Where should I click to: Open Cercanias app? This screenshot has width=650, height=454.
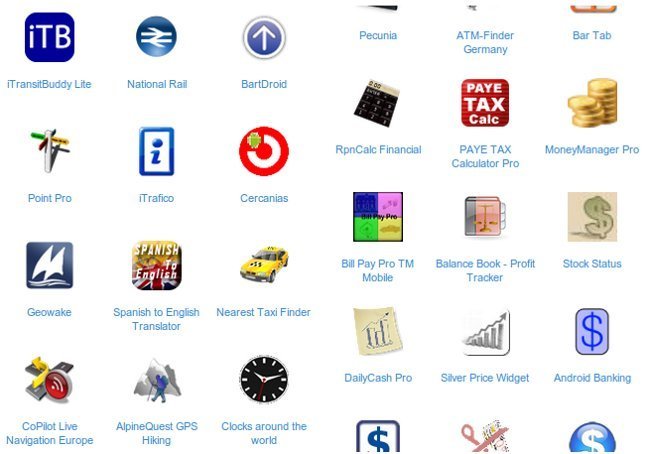[264, 152]
